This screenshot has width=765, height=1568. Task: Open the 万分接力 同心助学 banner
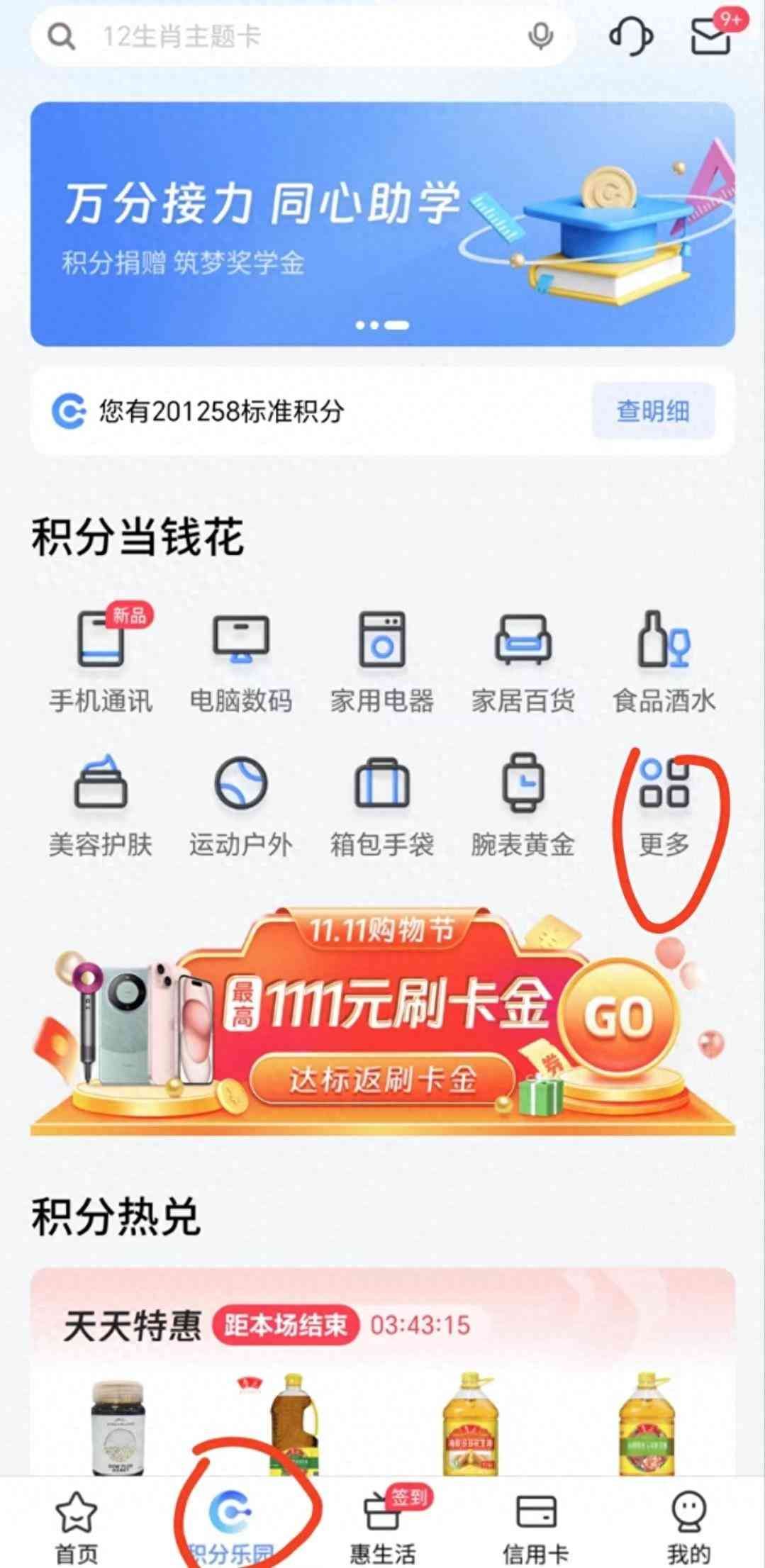point(382,224)
